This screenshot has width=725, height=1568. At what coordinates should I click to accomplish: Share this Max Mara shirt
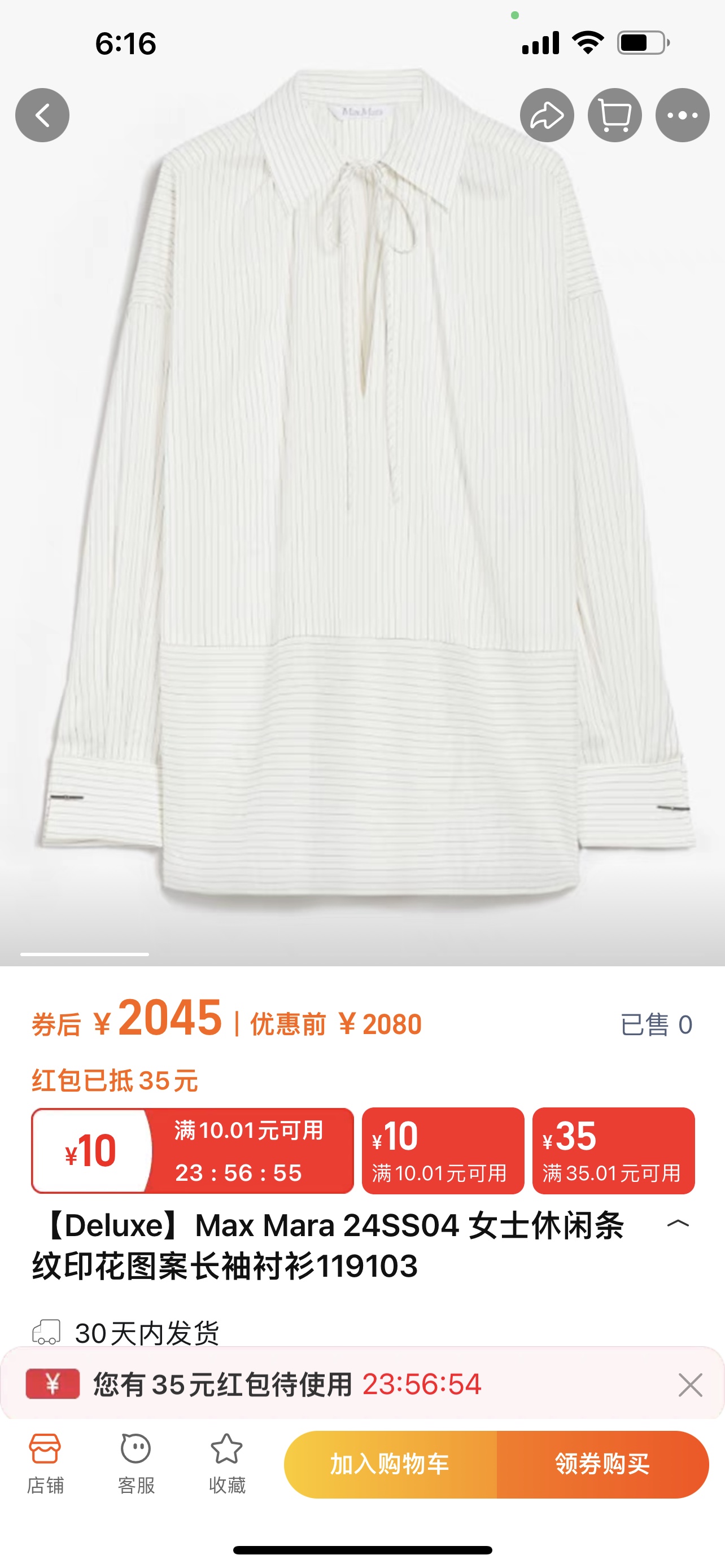tap(547, 115)
